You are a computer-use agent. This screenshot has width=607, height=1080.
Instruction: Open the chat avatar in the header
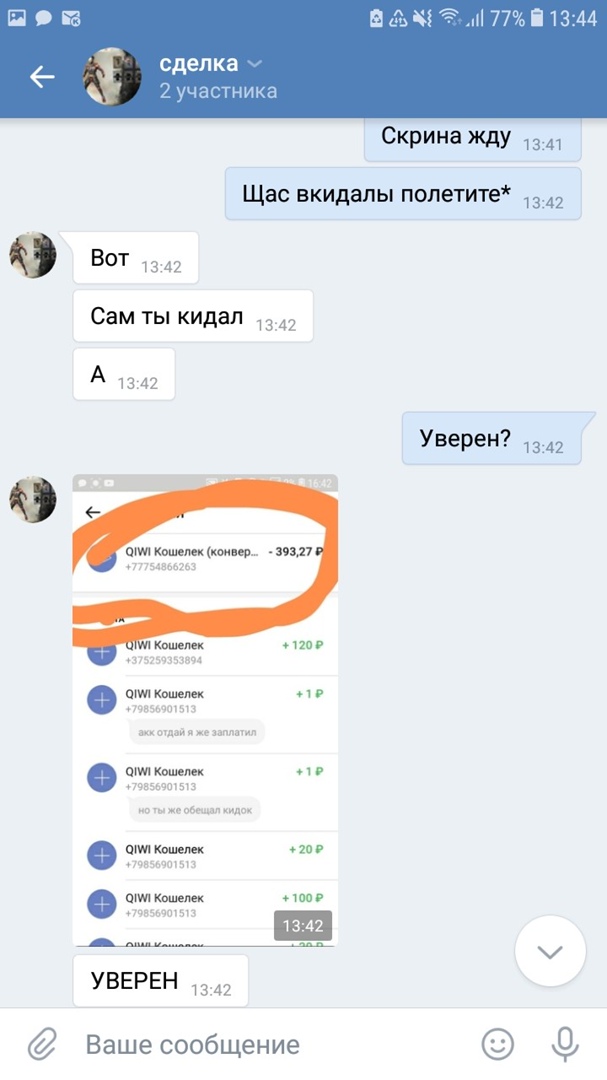pyautogui.click(x=112, y=77)
